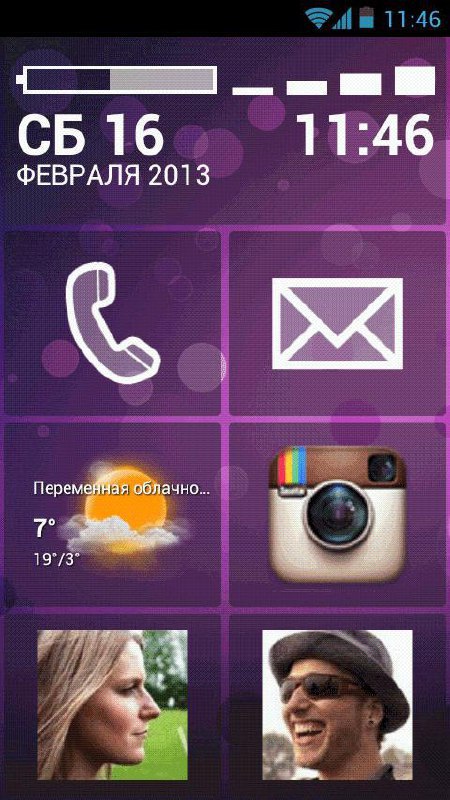The image size is (450, 800).
Task: Tap the large 11:46 clock widget
Action: click(365, 135)
